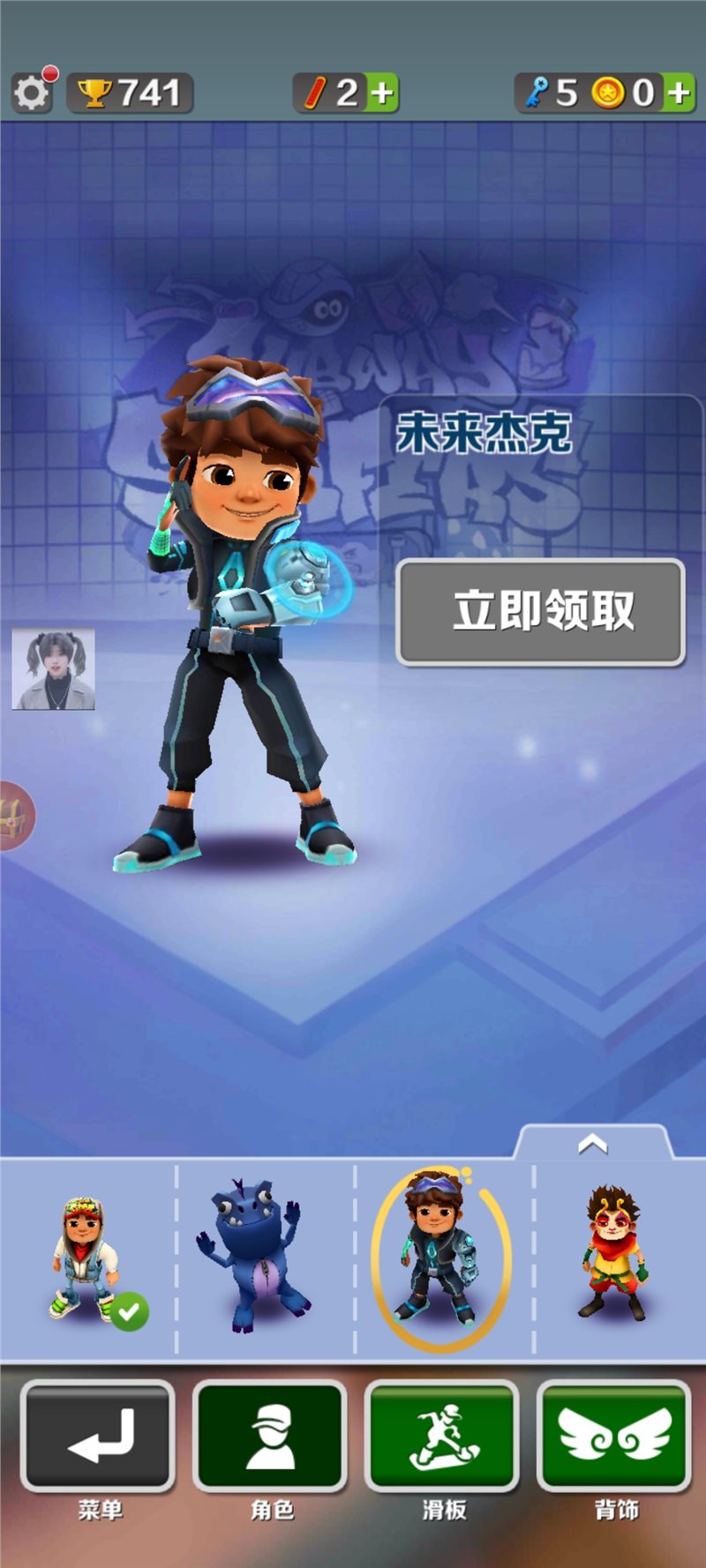The height and width of the screenshot is (1568, 706).
Task: Expand the character list with up arrow
Action: [x=592, y=1144]
